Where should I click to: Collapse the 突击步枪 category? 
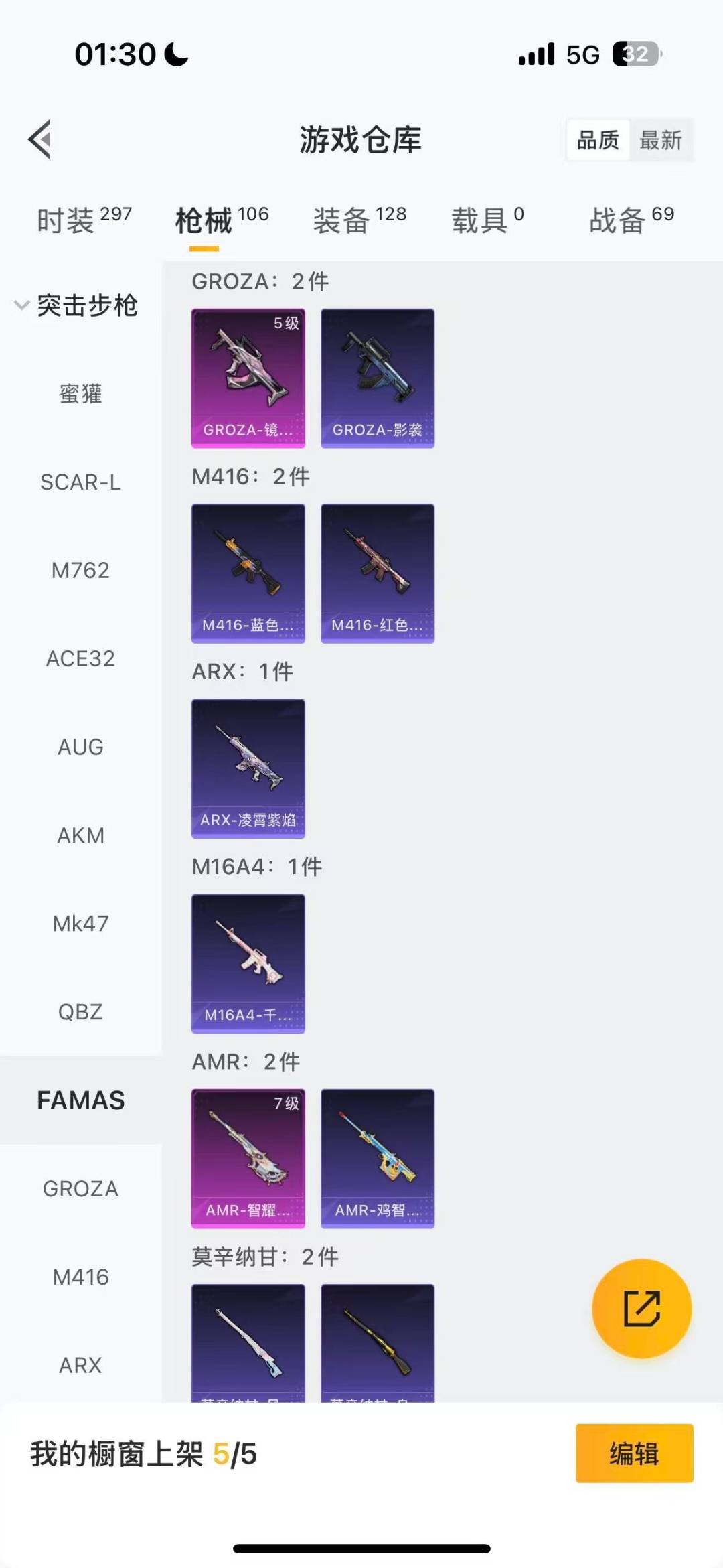(x=77, y=305)
